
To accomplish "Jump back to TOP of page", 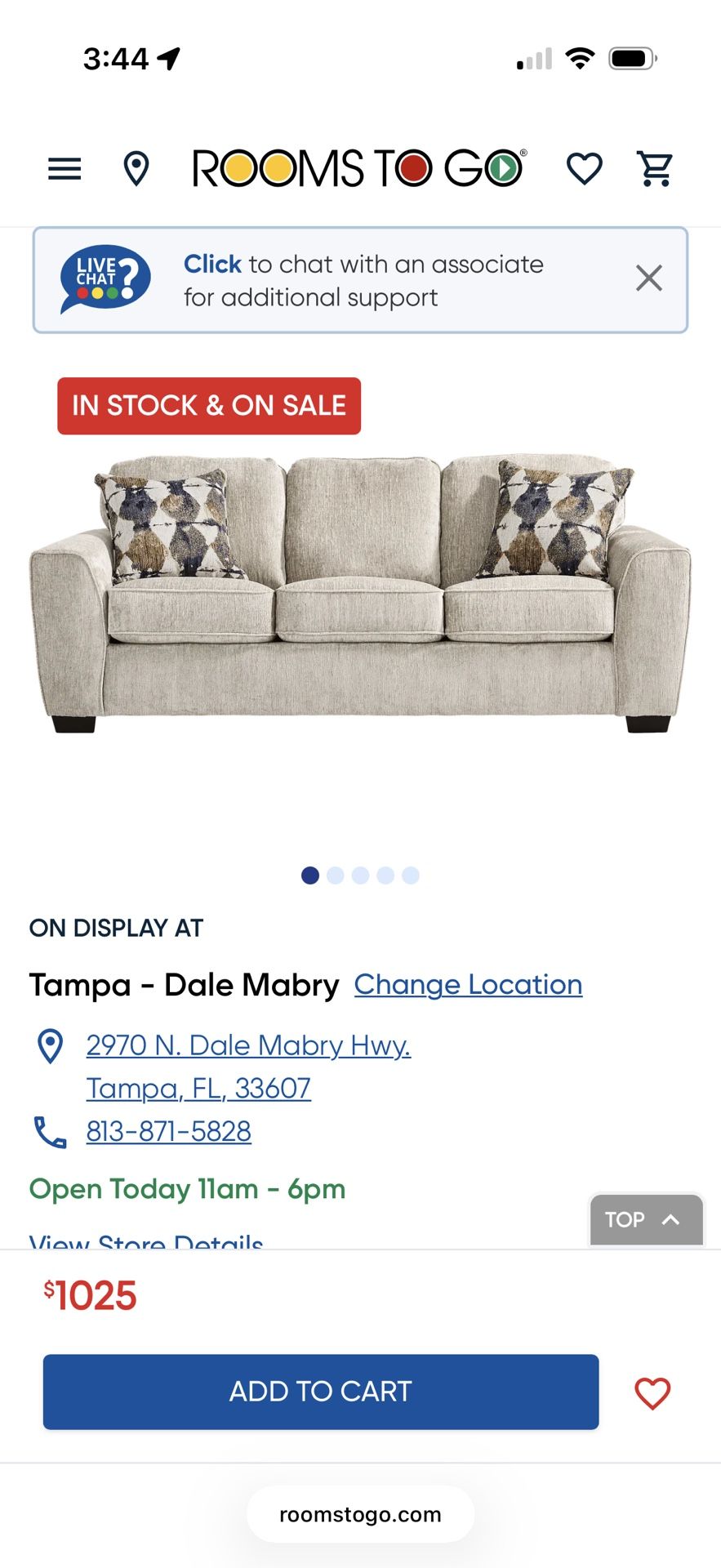I will (x=644, y=1220).
